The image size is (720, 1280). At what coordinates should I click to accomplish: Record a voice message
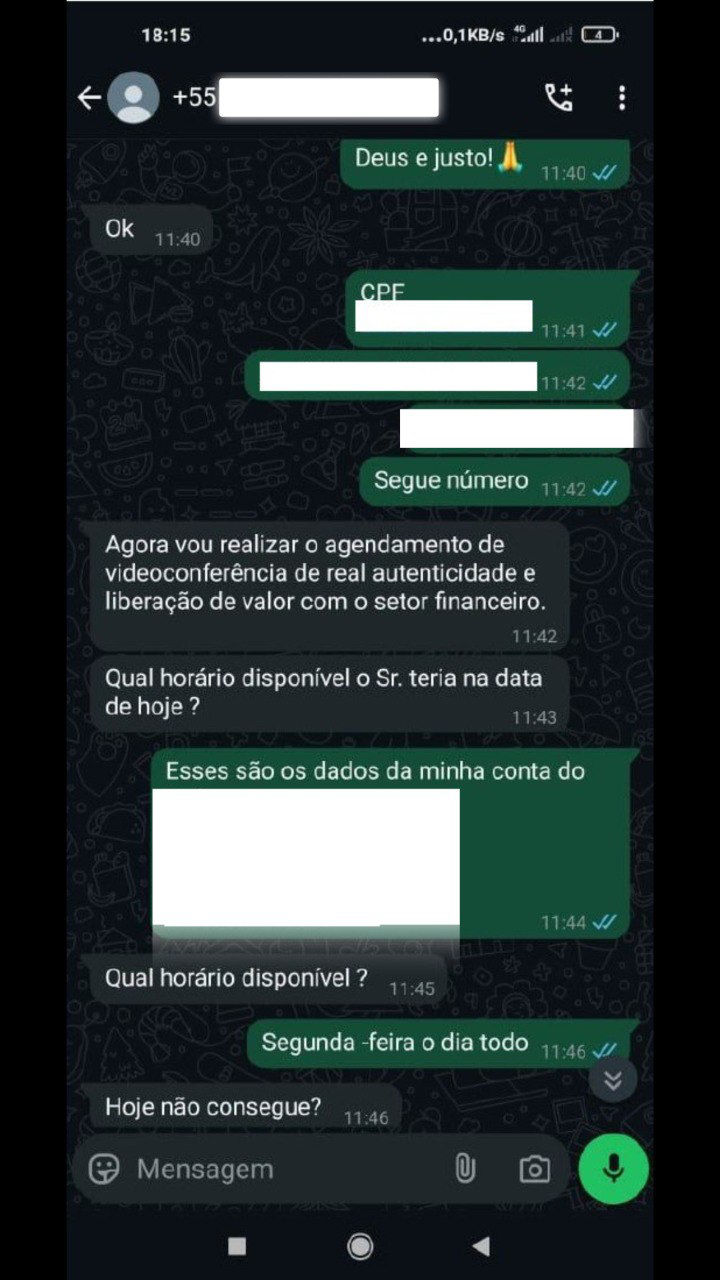613,1168
